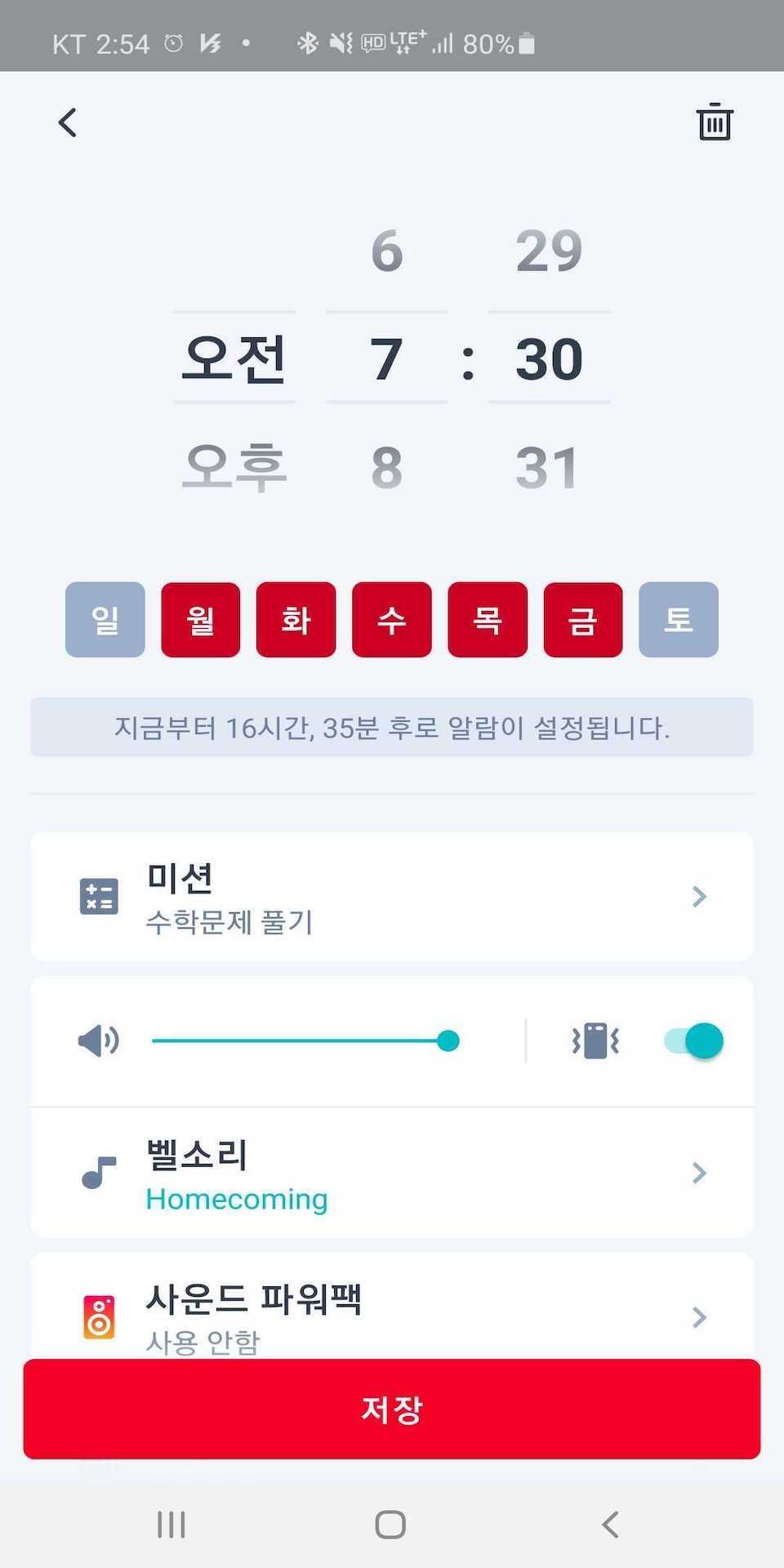
Task: Select 오후 in the AM/PM picker
Action: click(x=234, y=467)
